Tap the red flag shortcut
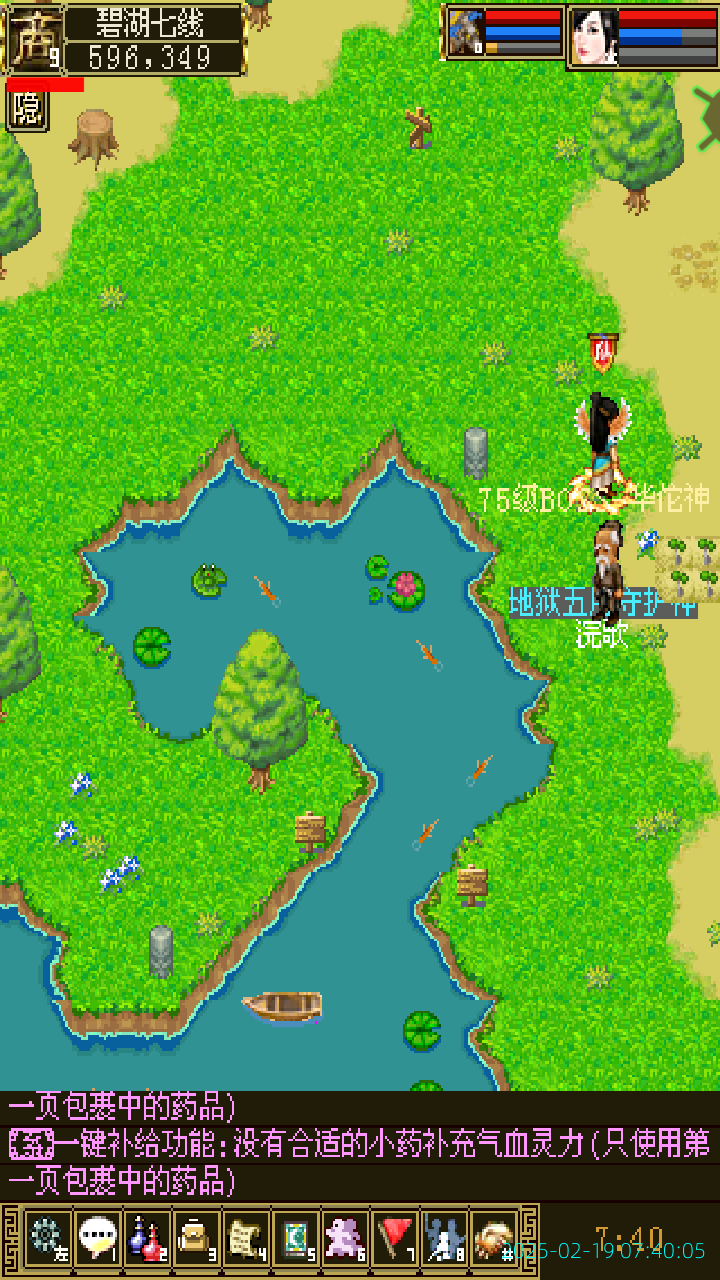The image size is (720, 1280). pyautogui.click(x=396, y=1238)
